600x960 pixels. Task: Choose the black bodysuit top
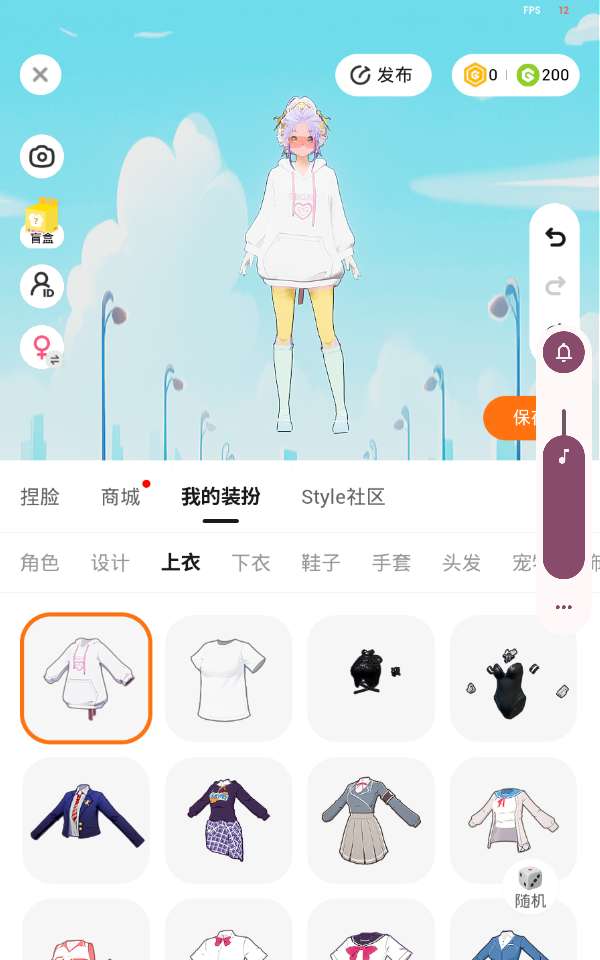(513, 678)
